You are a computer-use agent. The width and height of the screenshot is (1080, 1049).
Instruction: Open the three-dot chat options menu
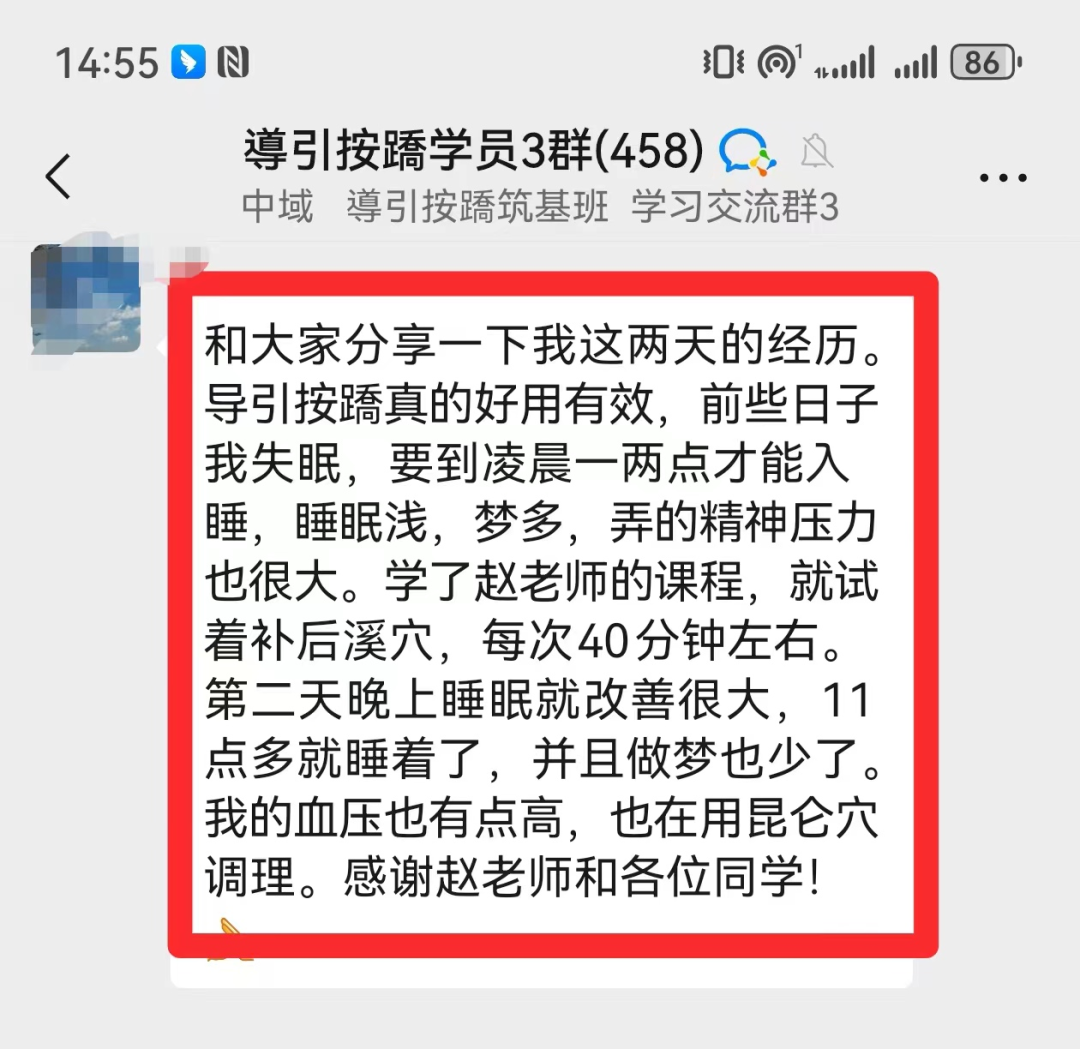click(x=1002, y=179)
